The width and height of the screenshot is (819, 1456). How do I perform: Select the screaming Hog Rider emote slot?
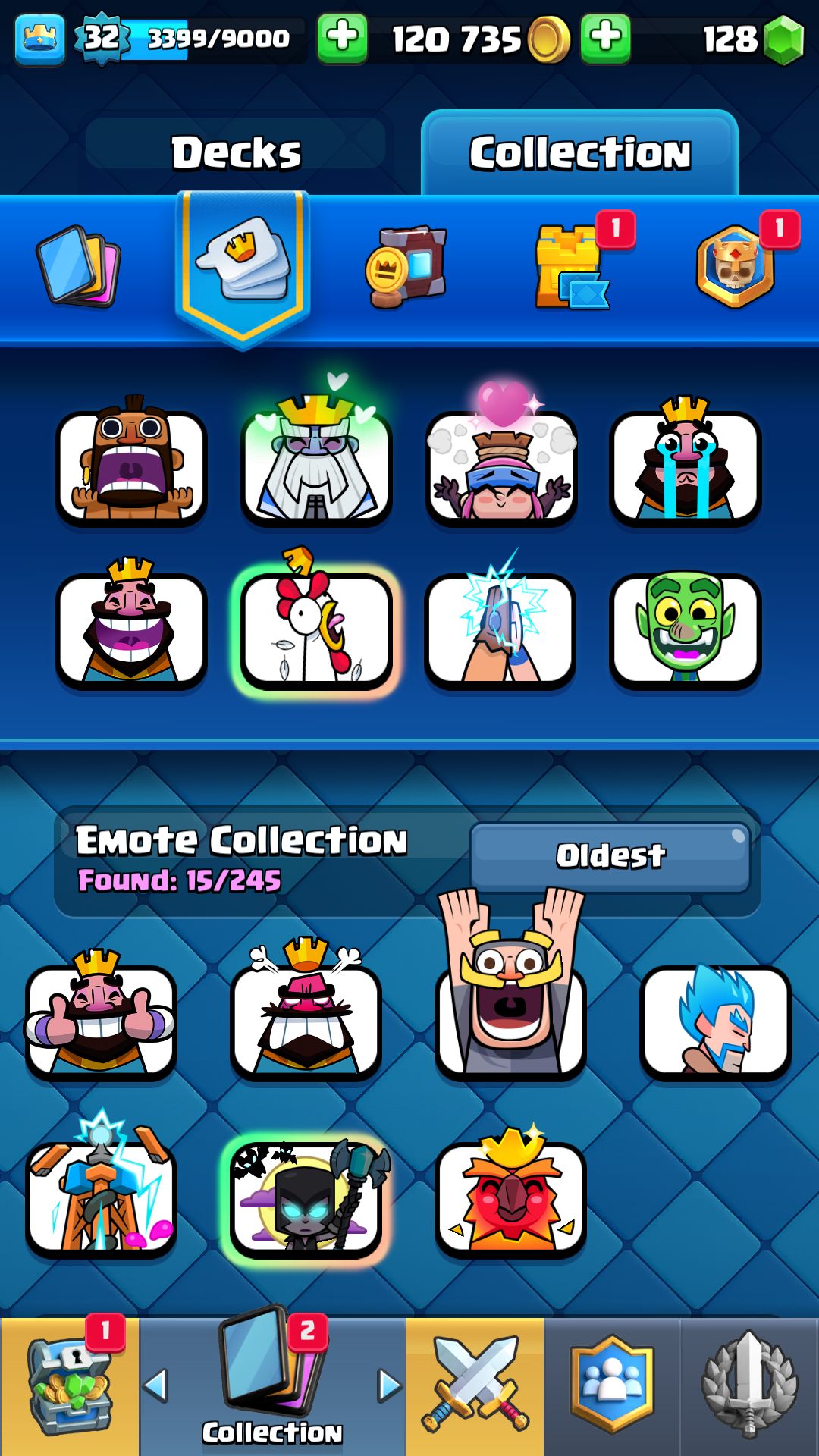pyautogui.click(x=131, y=463)
